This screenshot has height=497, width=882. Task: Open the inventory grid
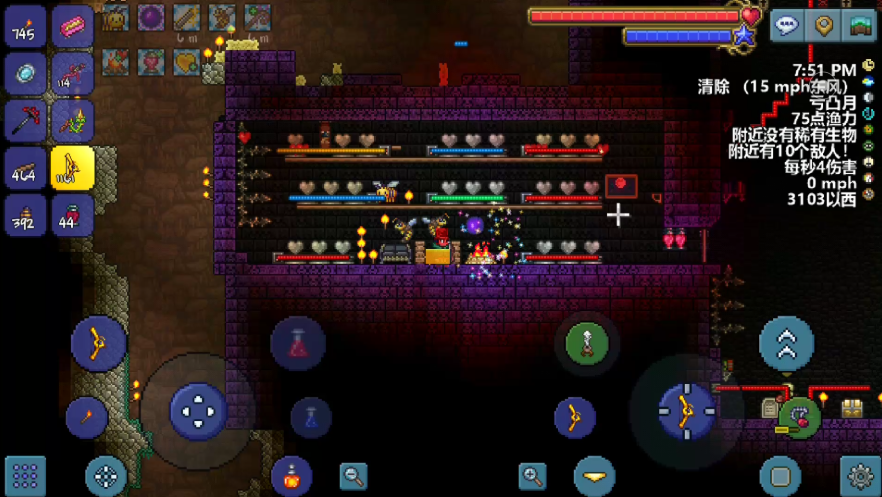25,476
